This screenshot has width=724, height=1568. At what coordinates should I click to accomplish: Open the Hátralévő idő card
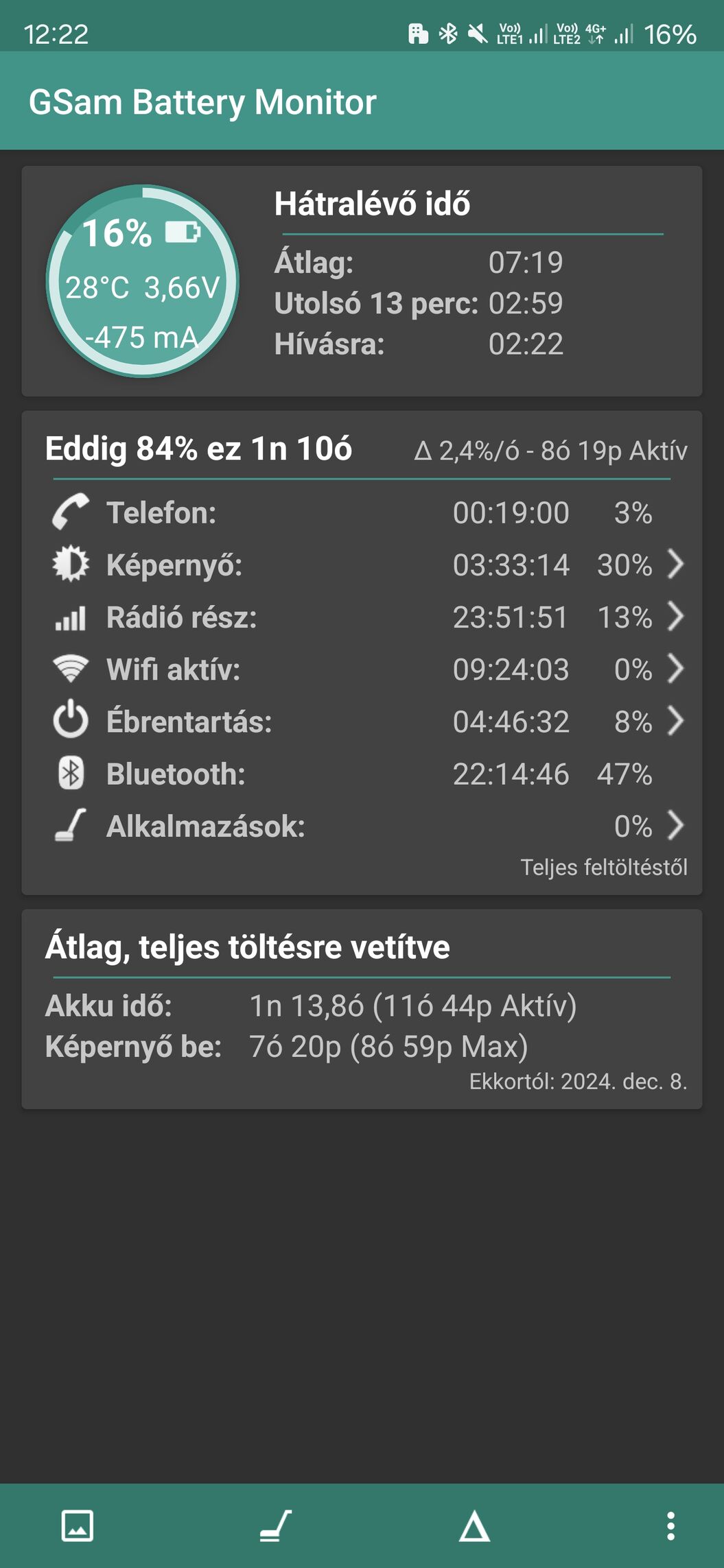[x=362, y=281]
